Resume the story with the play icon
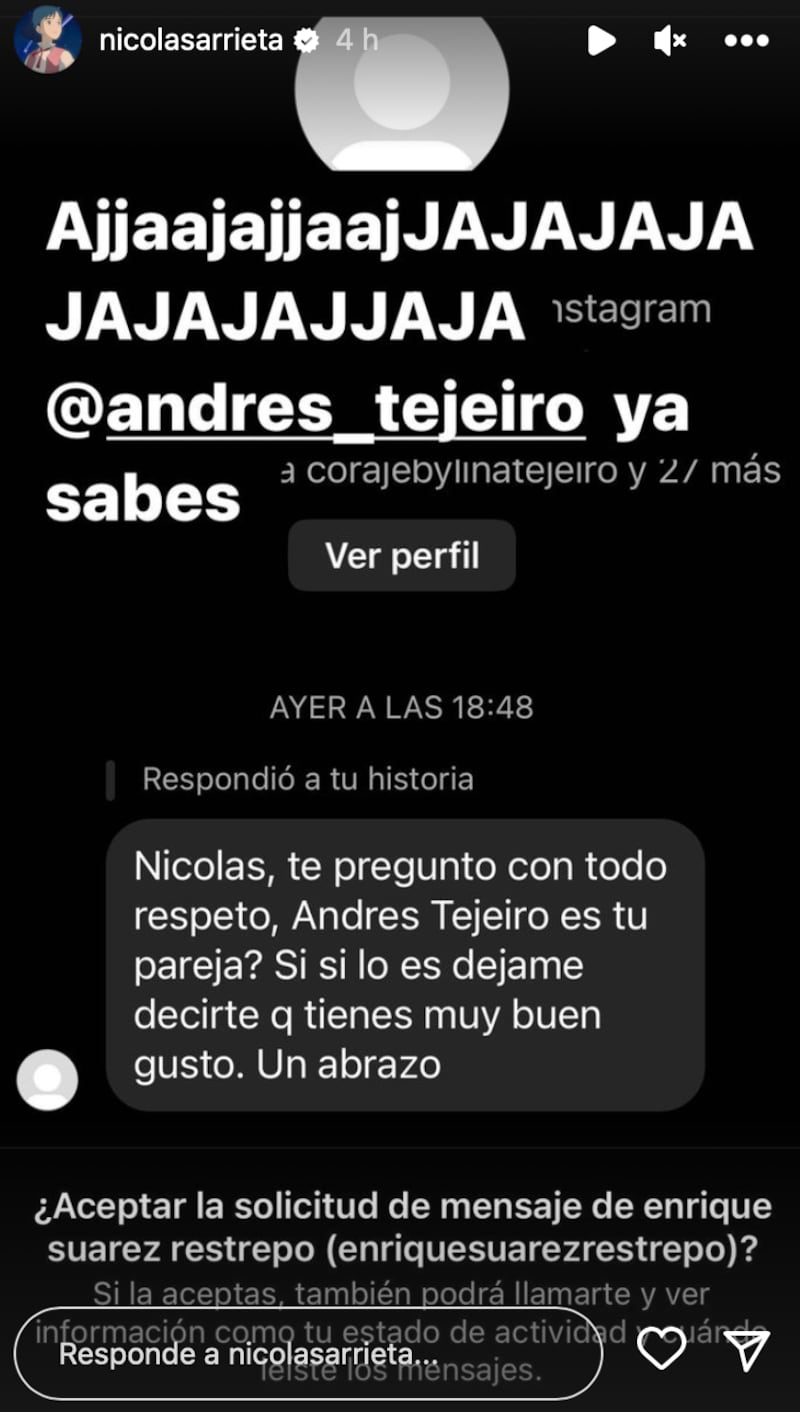 tap(601, 41)
